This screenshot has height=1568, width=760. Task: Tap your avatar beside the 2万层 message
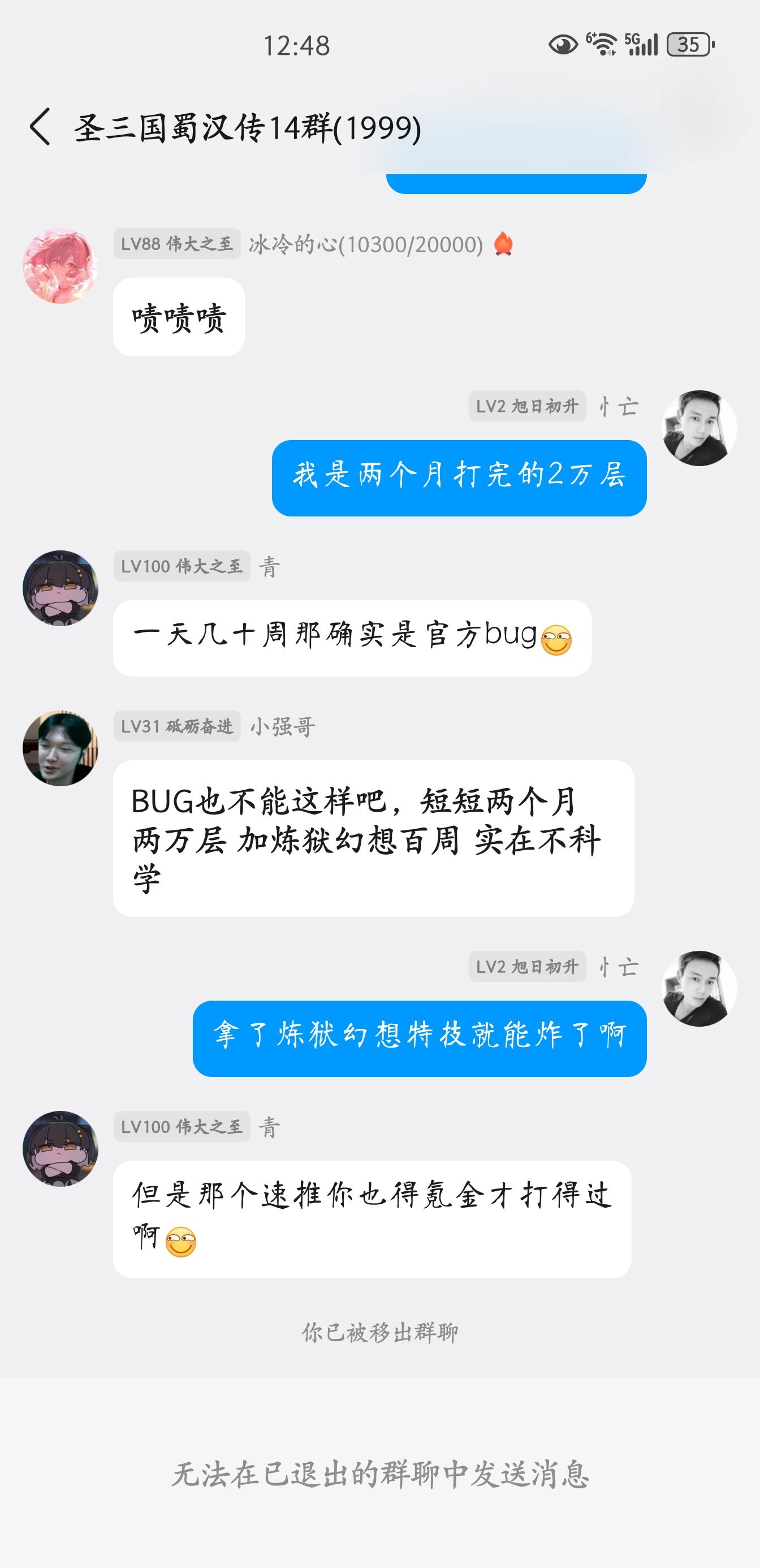click(699, 428)
